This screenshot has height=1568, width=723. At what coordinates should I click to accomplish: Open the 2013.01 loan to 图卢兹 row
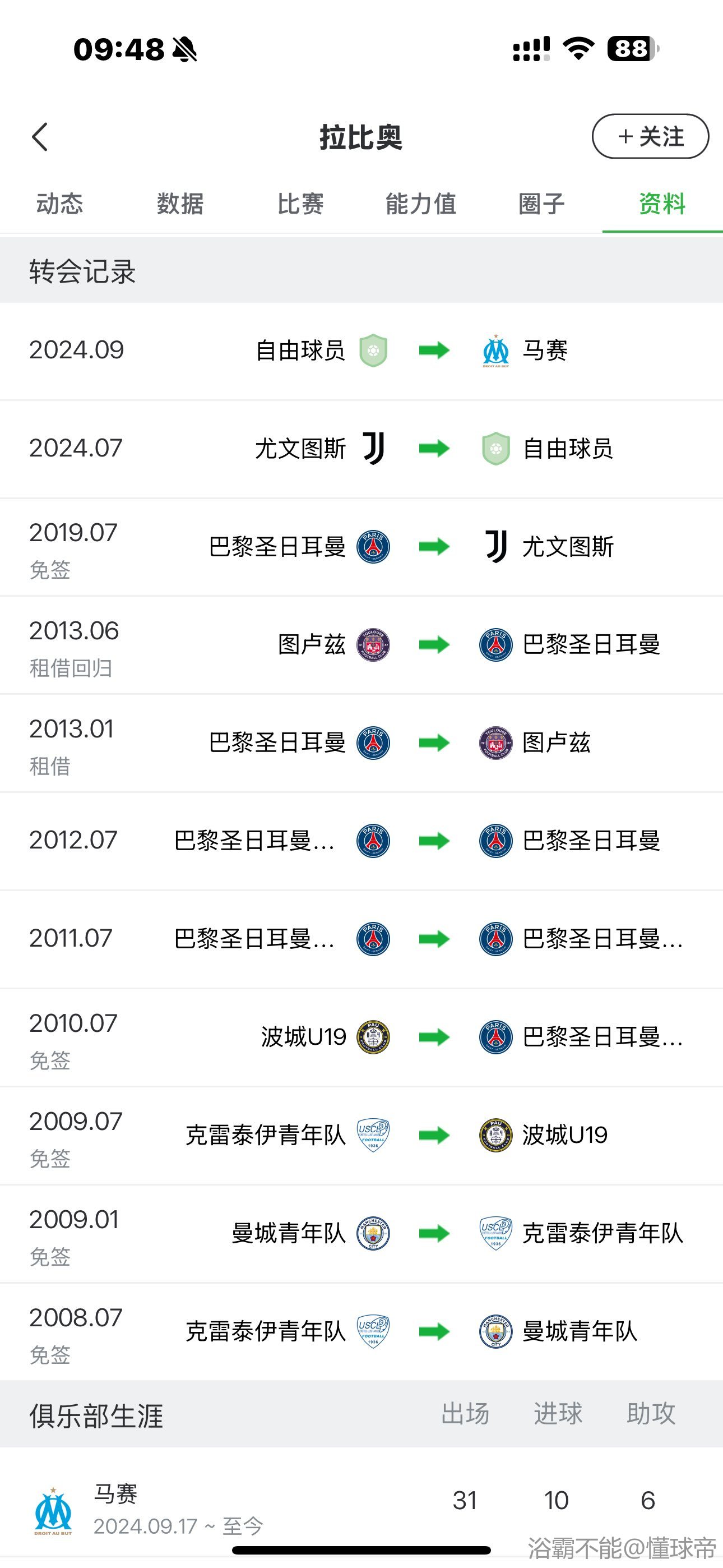coord(361,743)
